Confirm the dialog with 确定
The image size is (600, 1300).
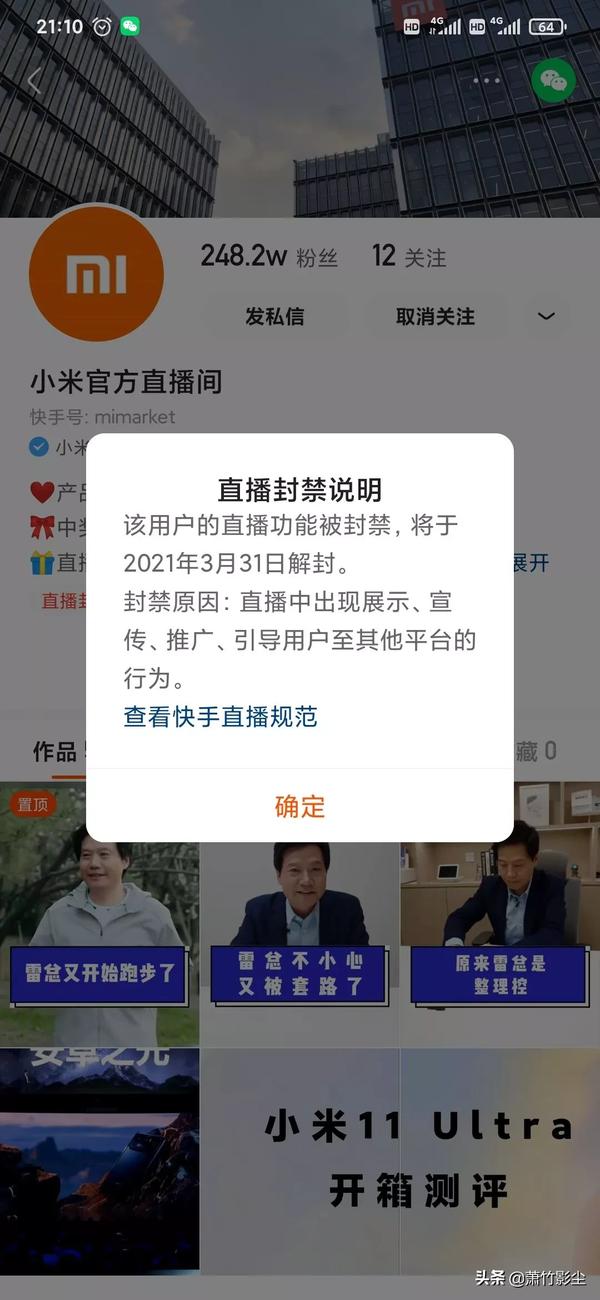[300, 806]
